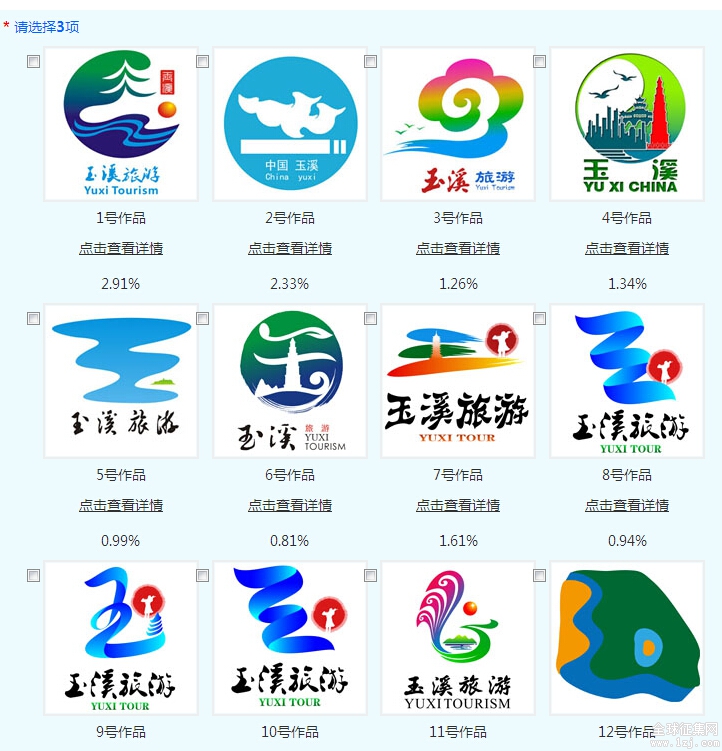Check the 8号作品 checkbox
Screen dimensions: 722x751
539,319
